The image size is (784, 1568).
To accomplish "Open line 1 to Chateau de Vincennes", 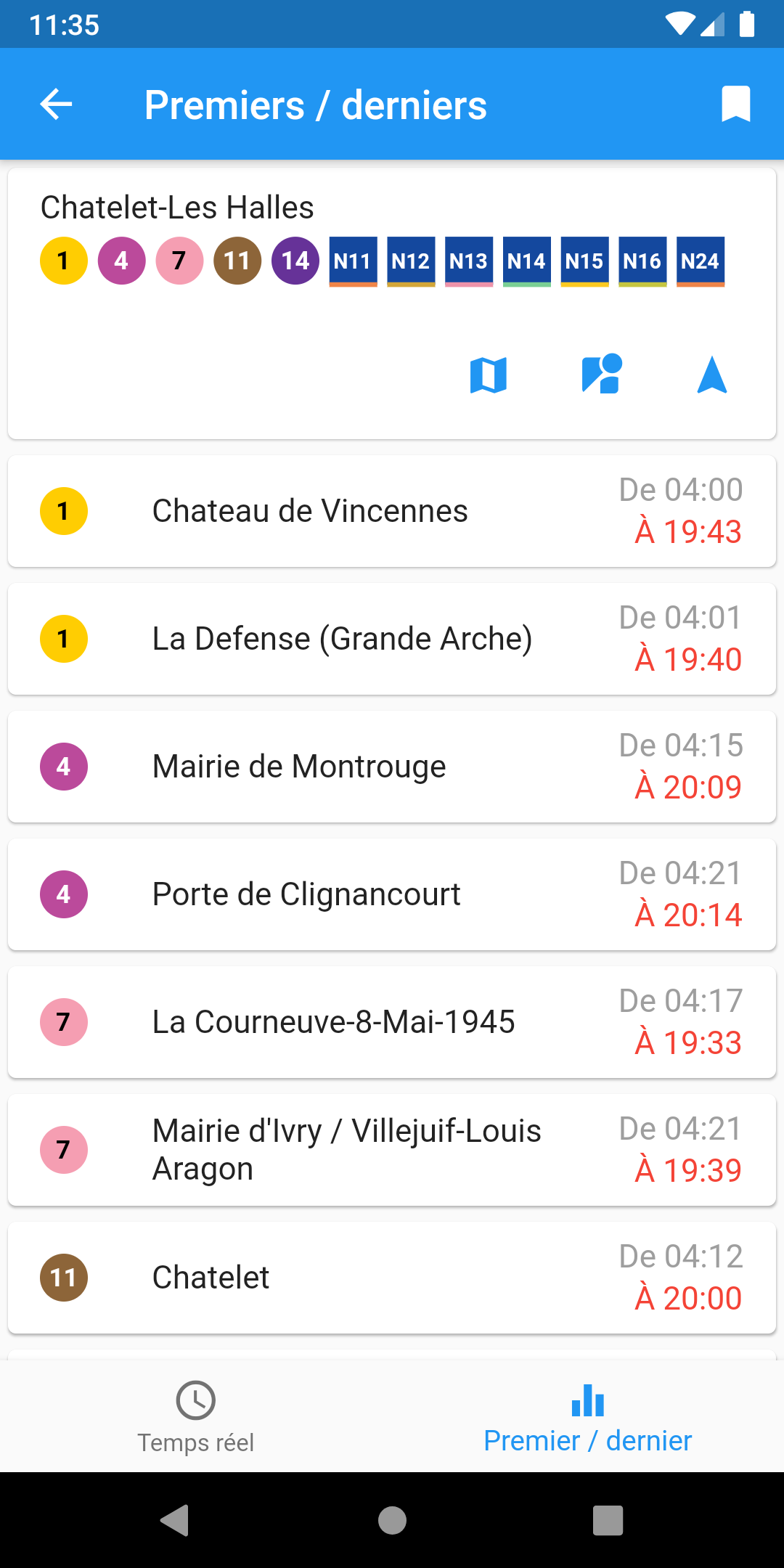I will click(392, 511).
